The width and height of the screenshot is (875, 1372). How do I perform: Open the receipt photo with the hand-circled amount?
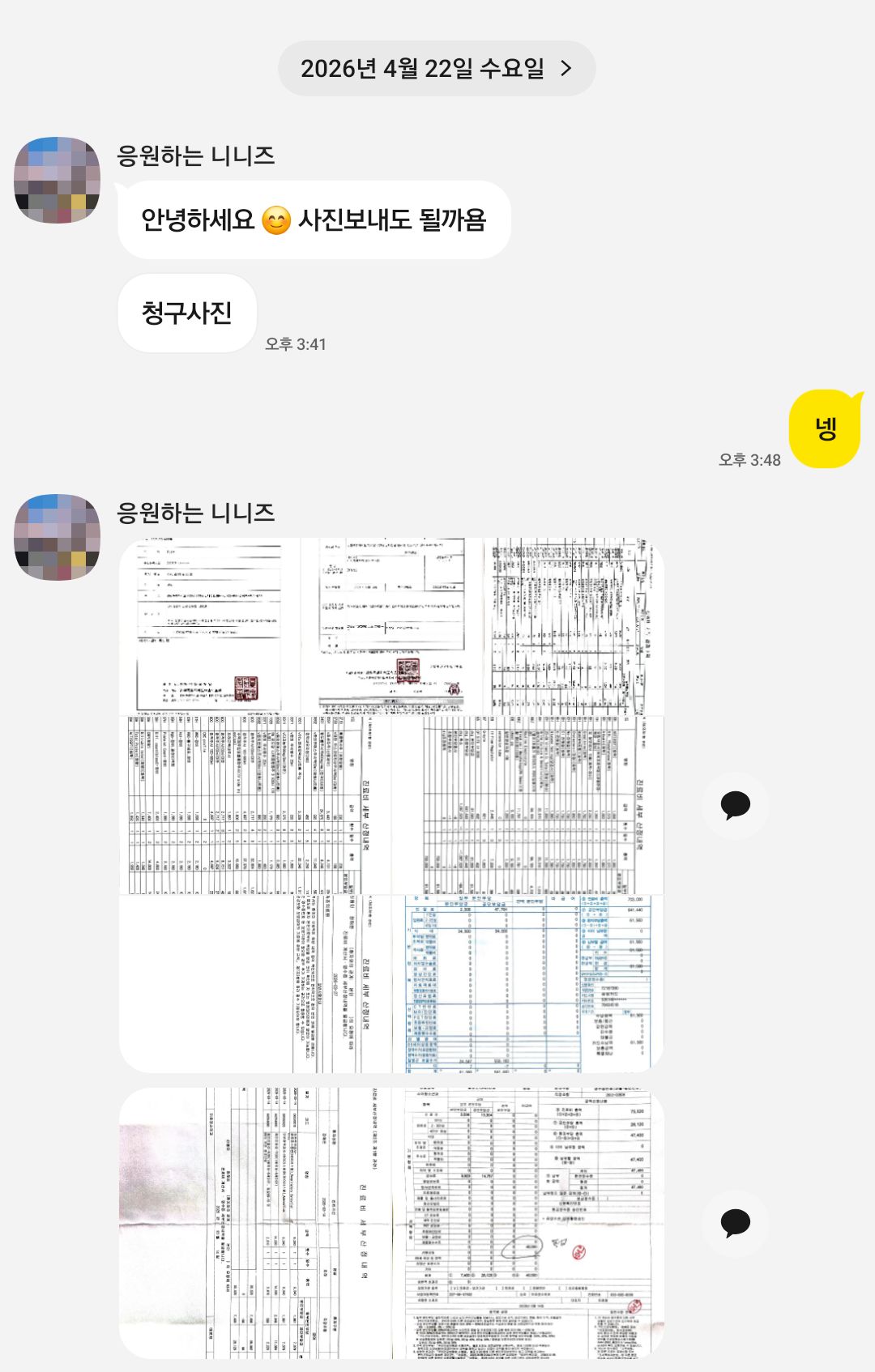[x=528, y=1223]
